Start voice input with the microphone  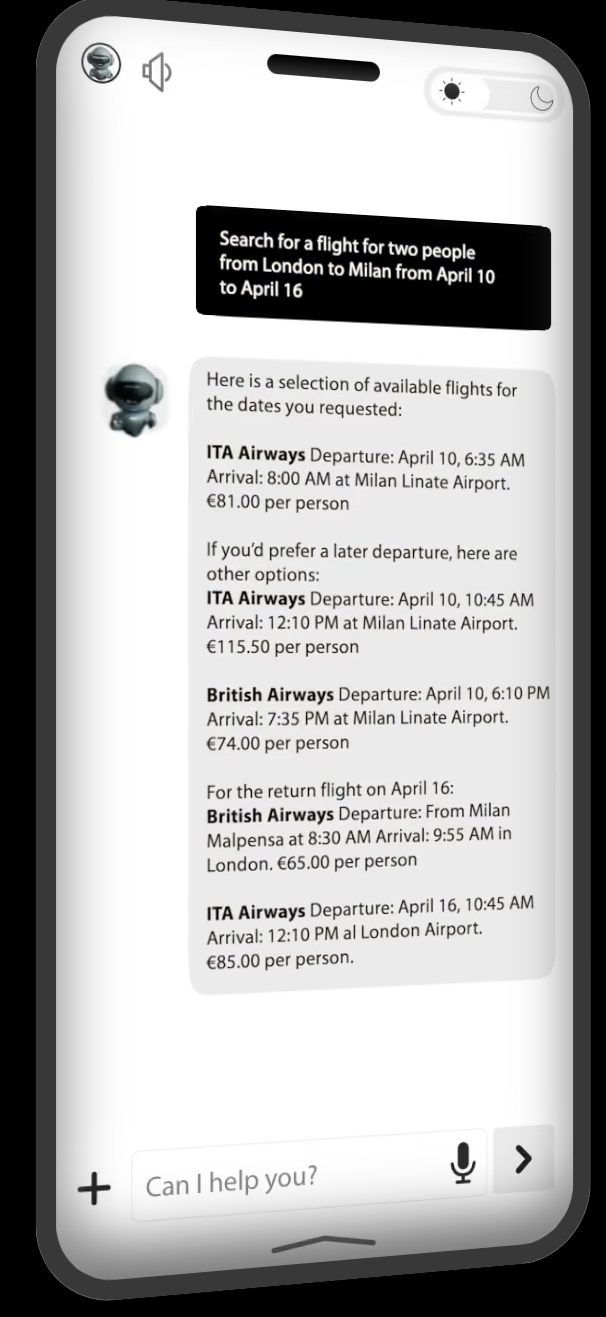[x=461, y=1162]
